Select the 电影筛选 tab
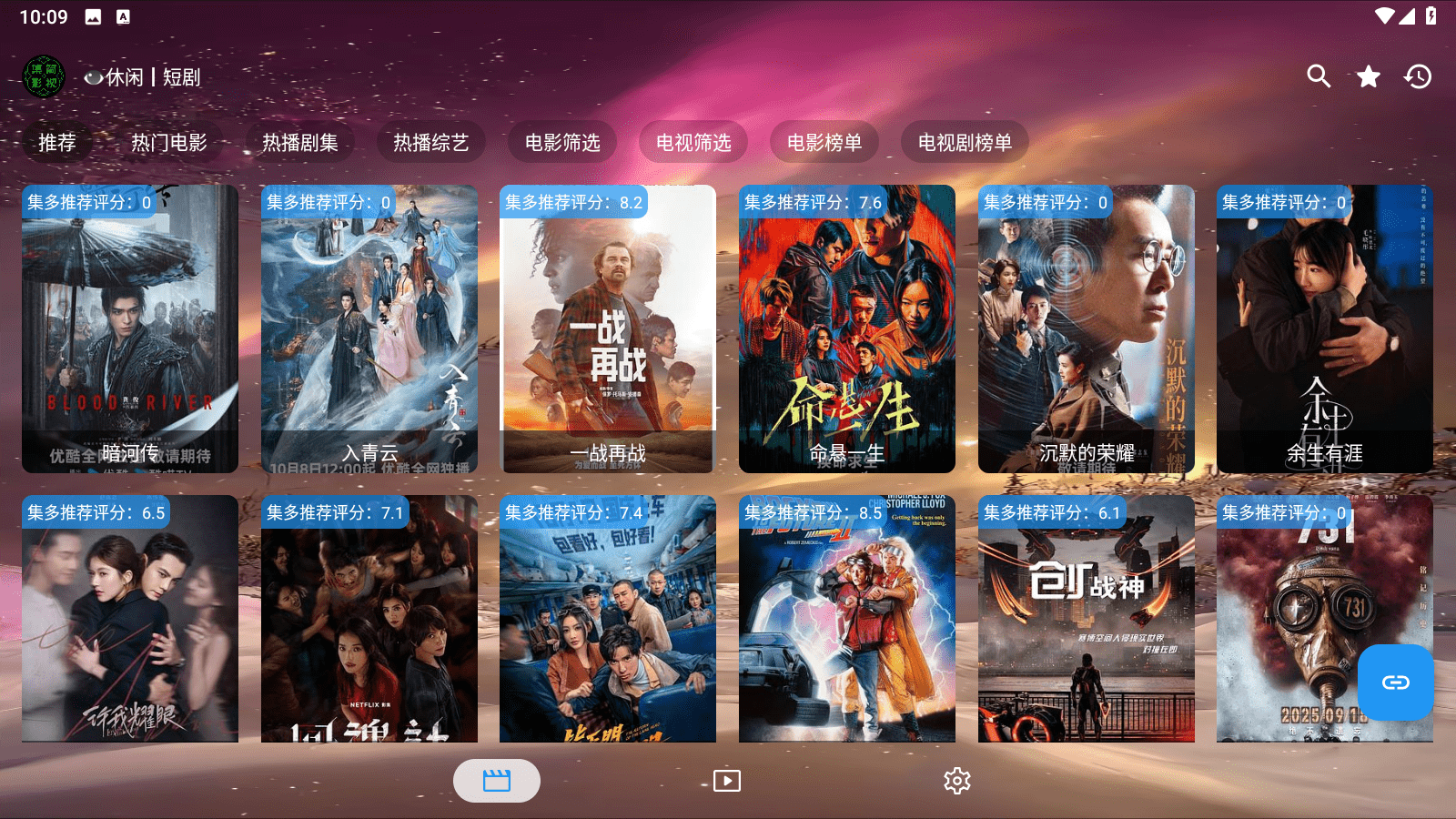Screen dimensions: 1456x819 coord(562,142)
